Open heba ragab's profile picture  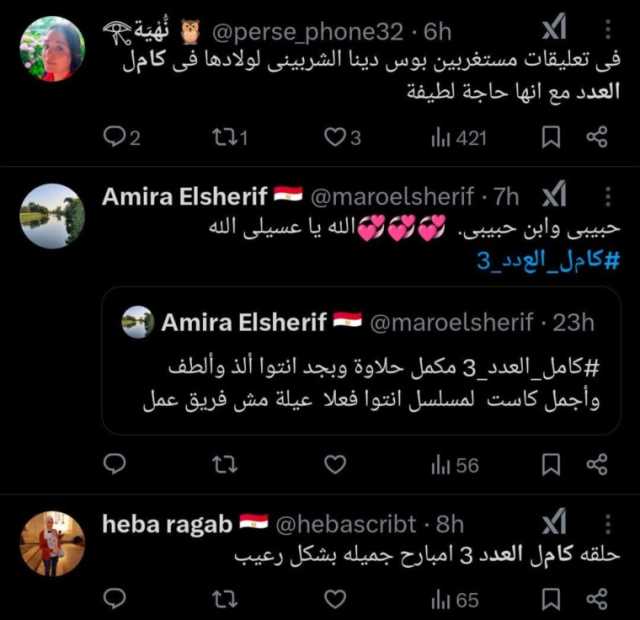[52, 544]
